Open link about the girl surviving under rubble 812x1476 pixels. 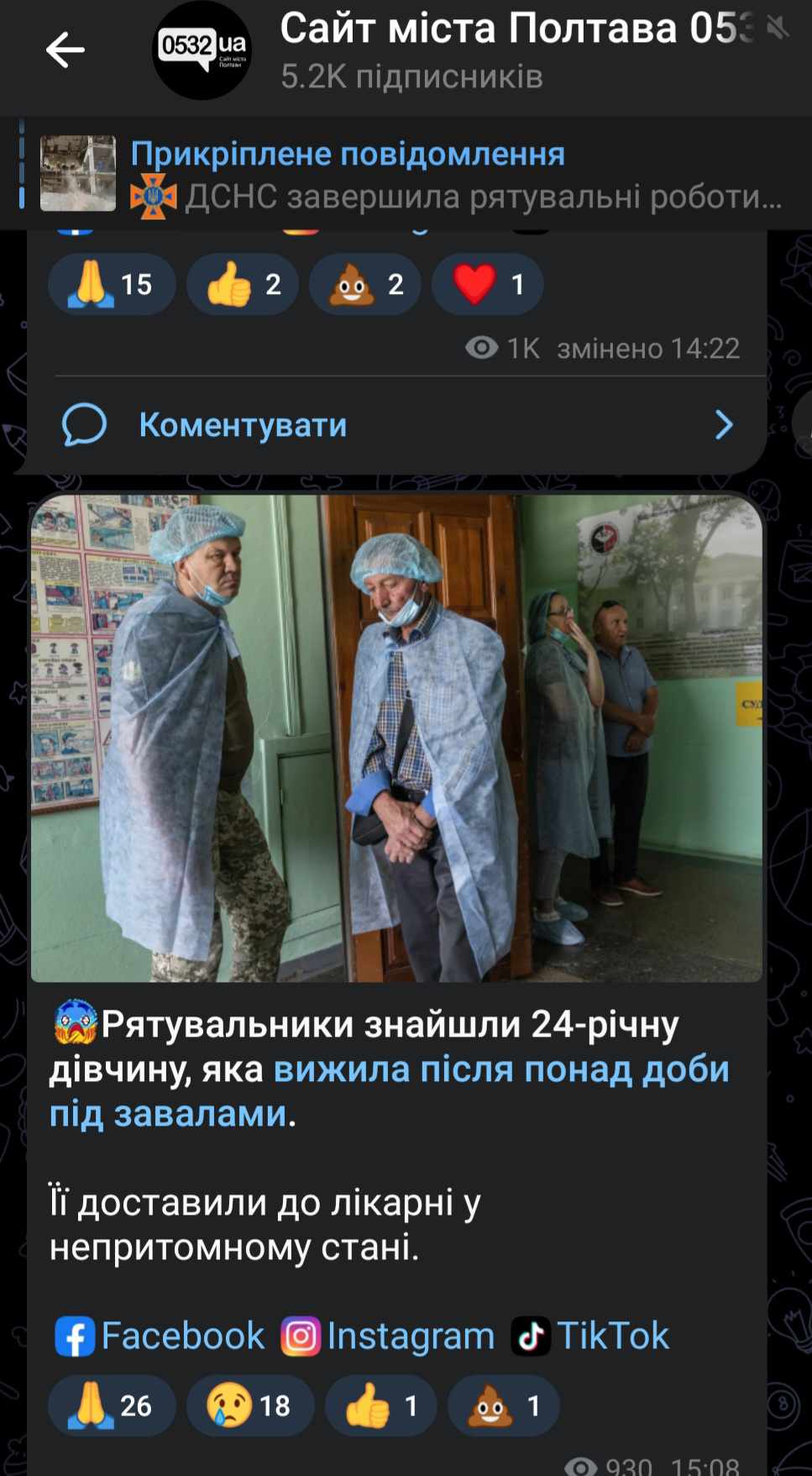(500, 1070)
